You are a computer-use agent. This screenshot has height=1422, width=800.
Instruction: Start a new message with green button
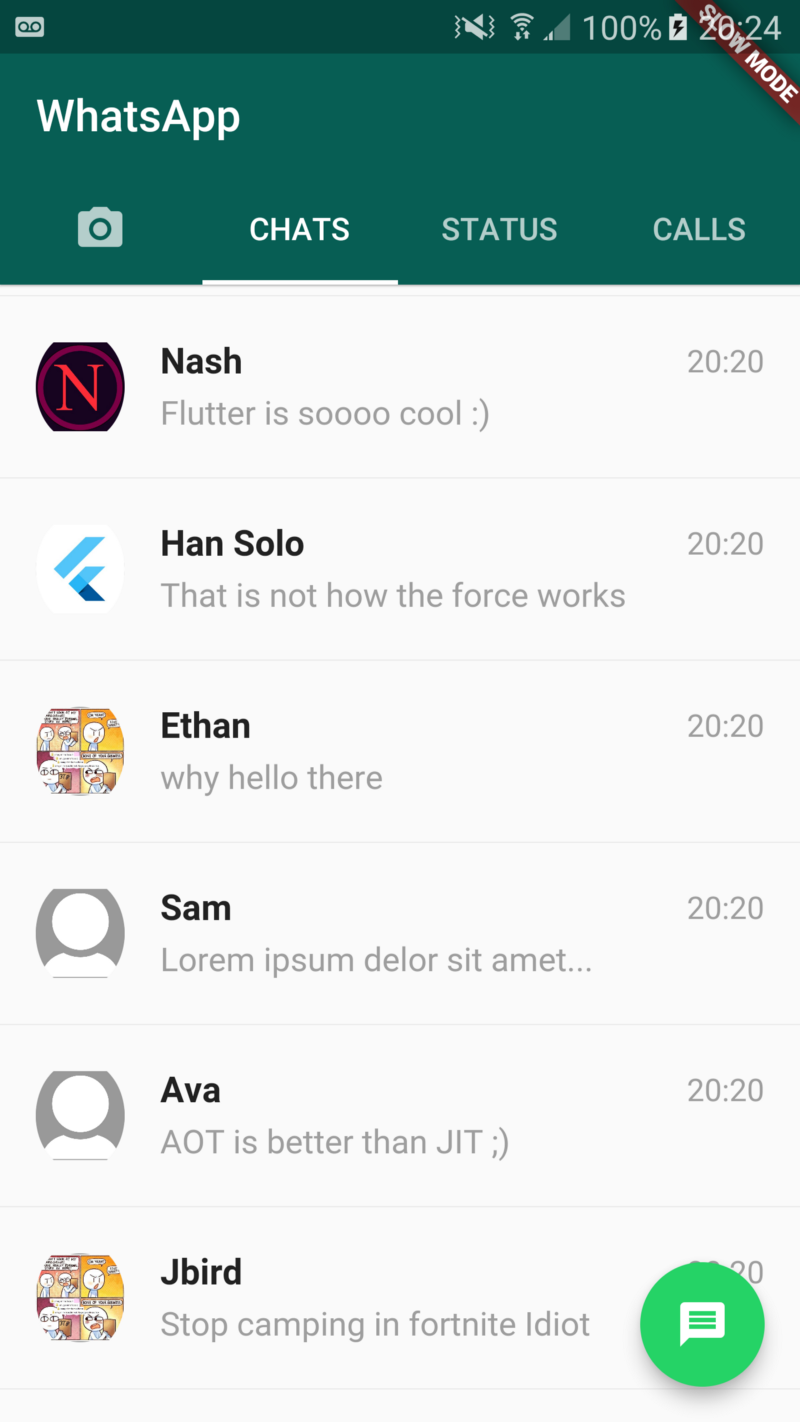point(702,1324)
